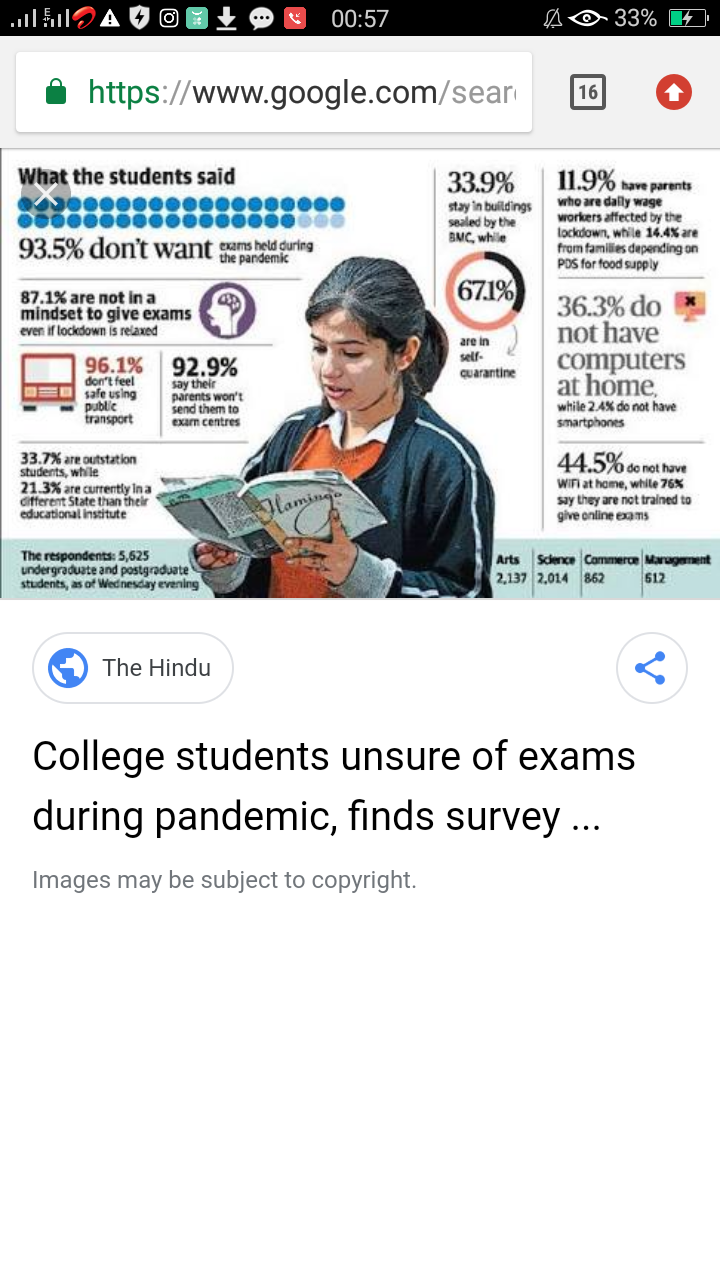Visit The Hindu source page
This screenshot has width=720, height=1280.
tap(133, 668)
